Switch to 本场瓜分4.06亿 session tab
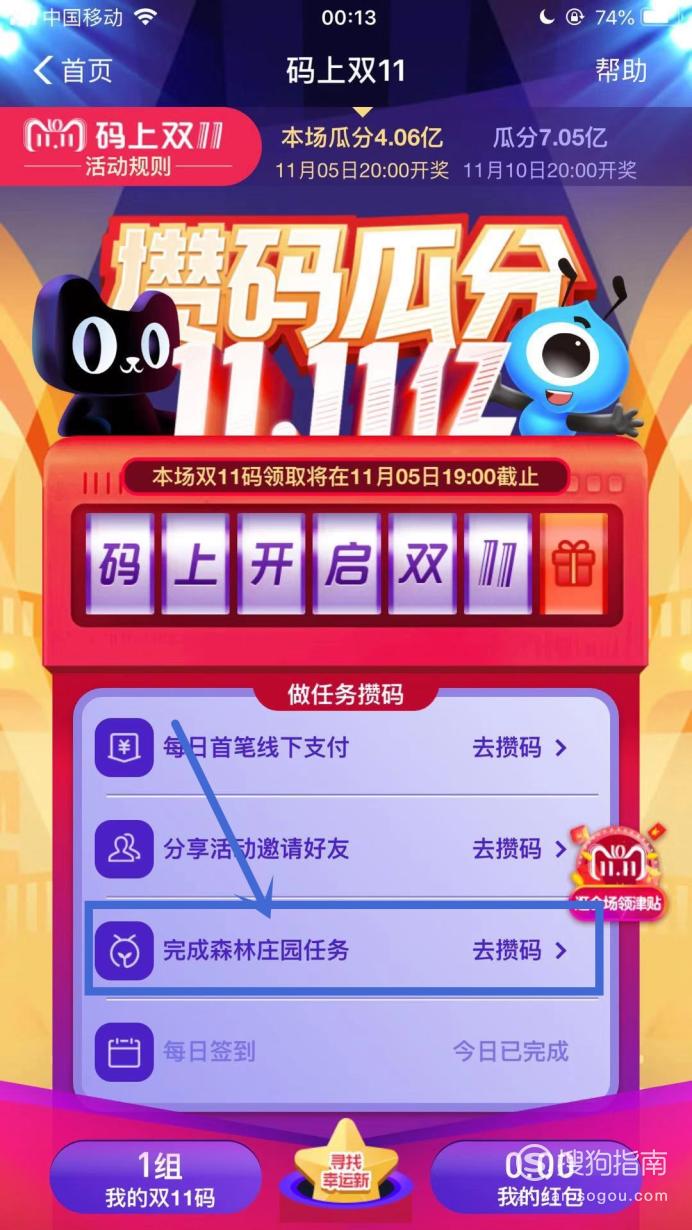This screenshot has height=1230, width=692. [362, 153]
